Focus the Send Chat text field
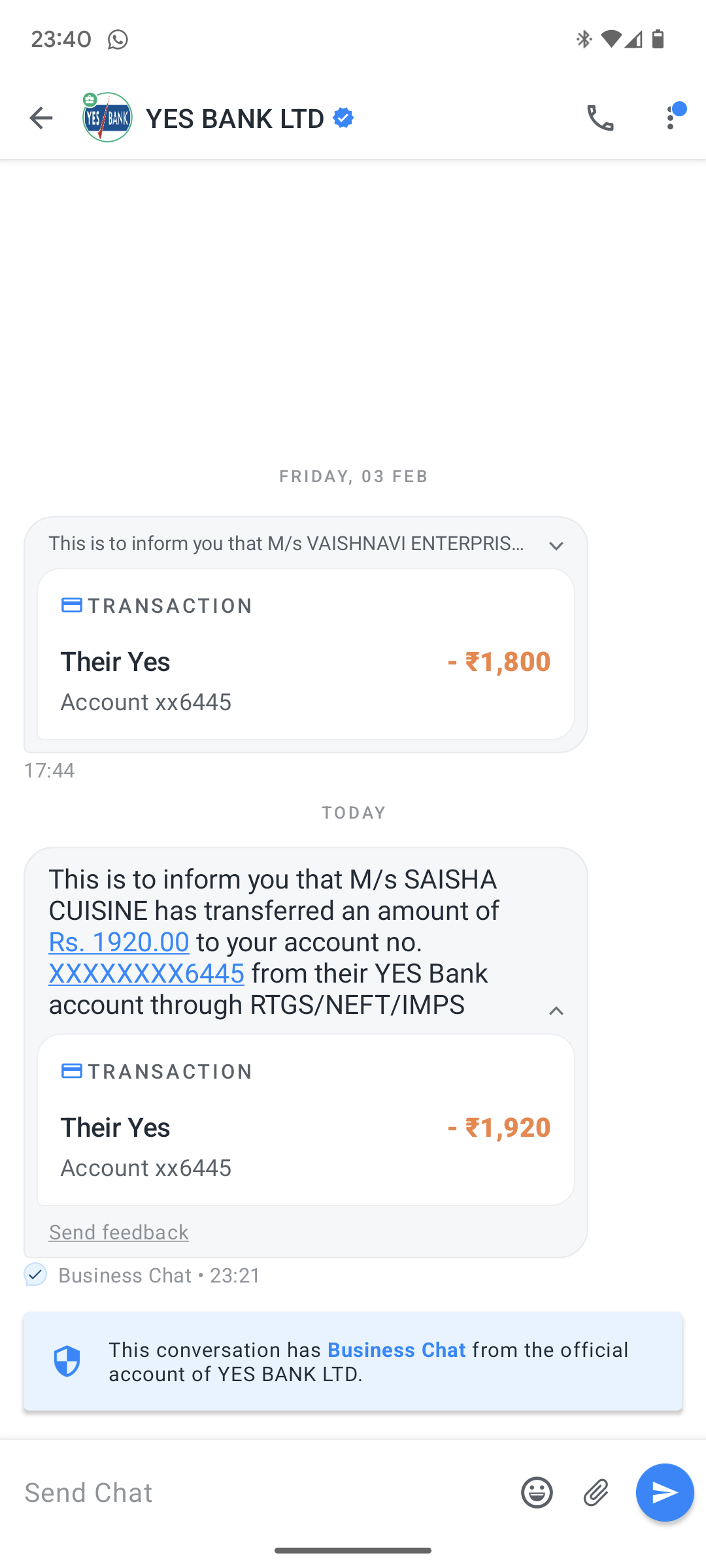Viewport: 706px width, 1568px height. click(261, 1493)
